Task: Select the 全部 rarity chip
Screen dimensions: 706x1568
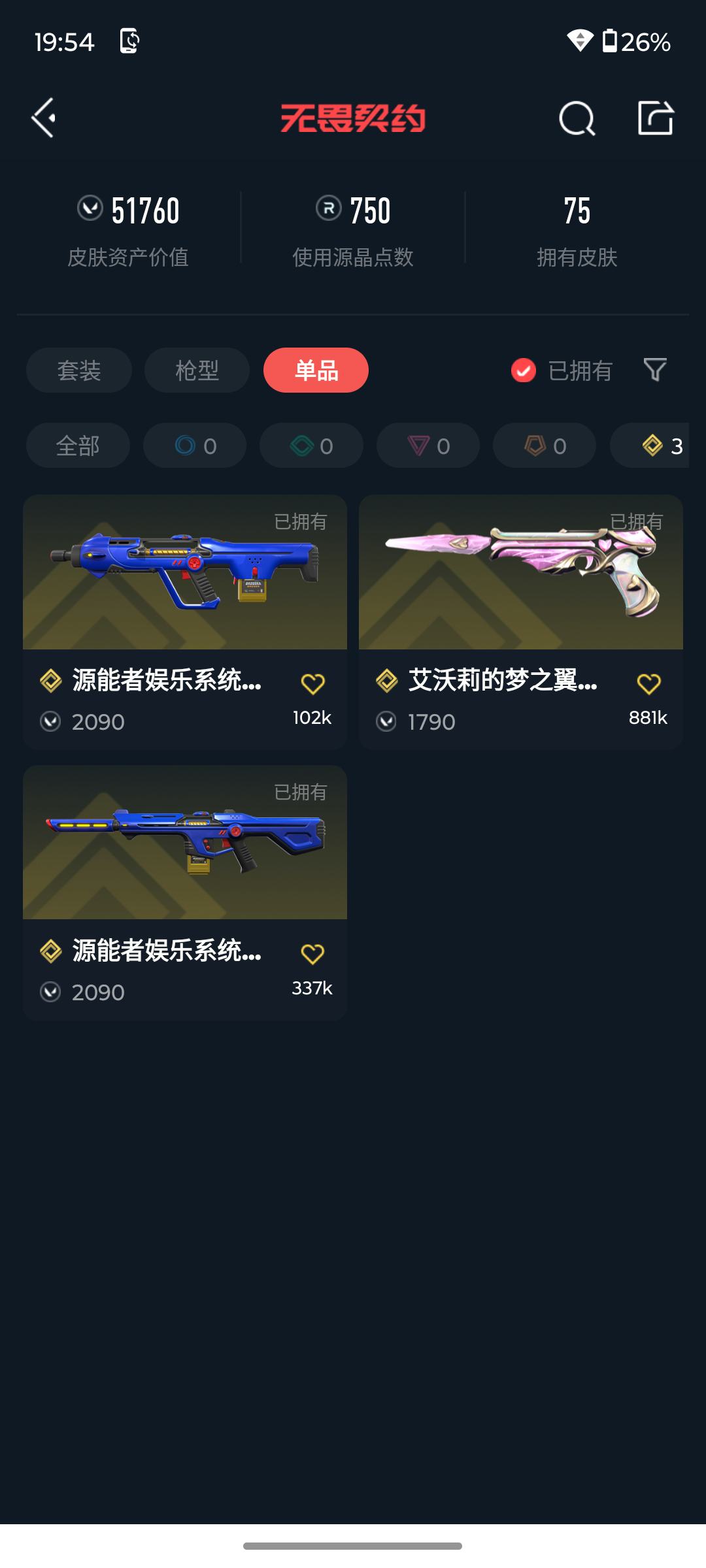Action: (78, 446)
